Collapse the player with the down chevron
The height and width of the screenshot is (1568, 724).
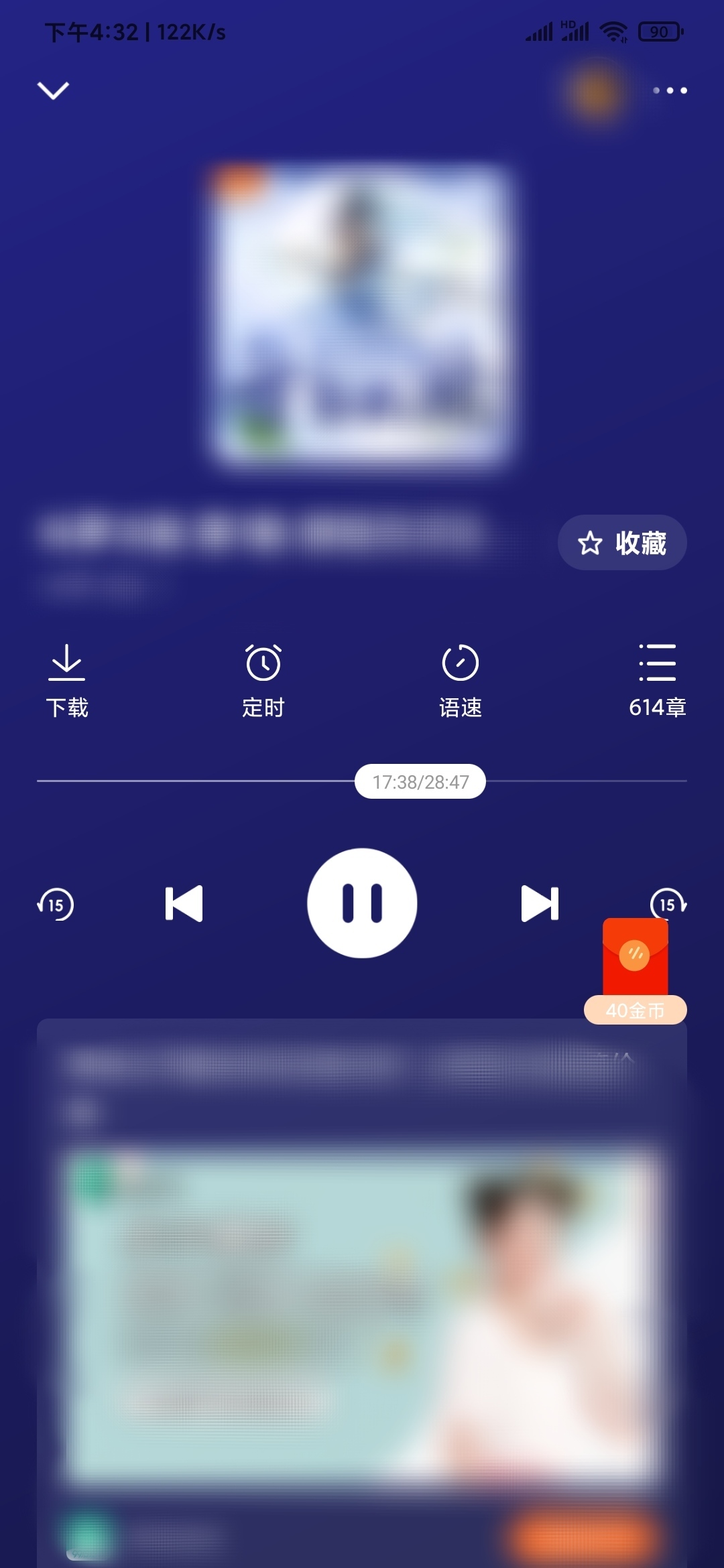[54, 91]
